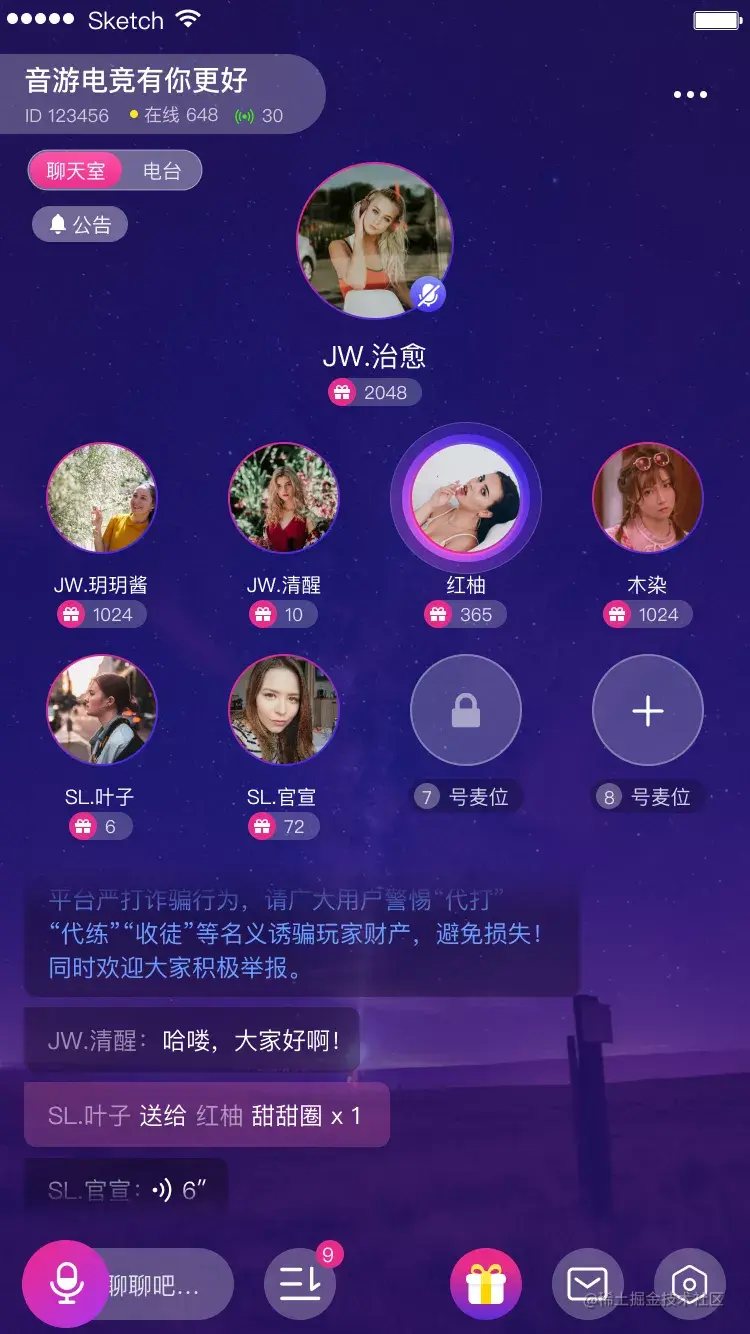Click the gift badge showing 365 under 红柚

(x=466, y=614)
